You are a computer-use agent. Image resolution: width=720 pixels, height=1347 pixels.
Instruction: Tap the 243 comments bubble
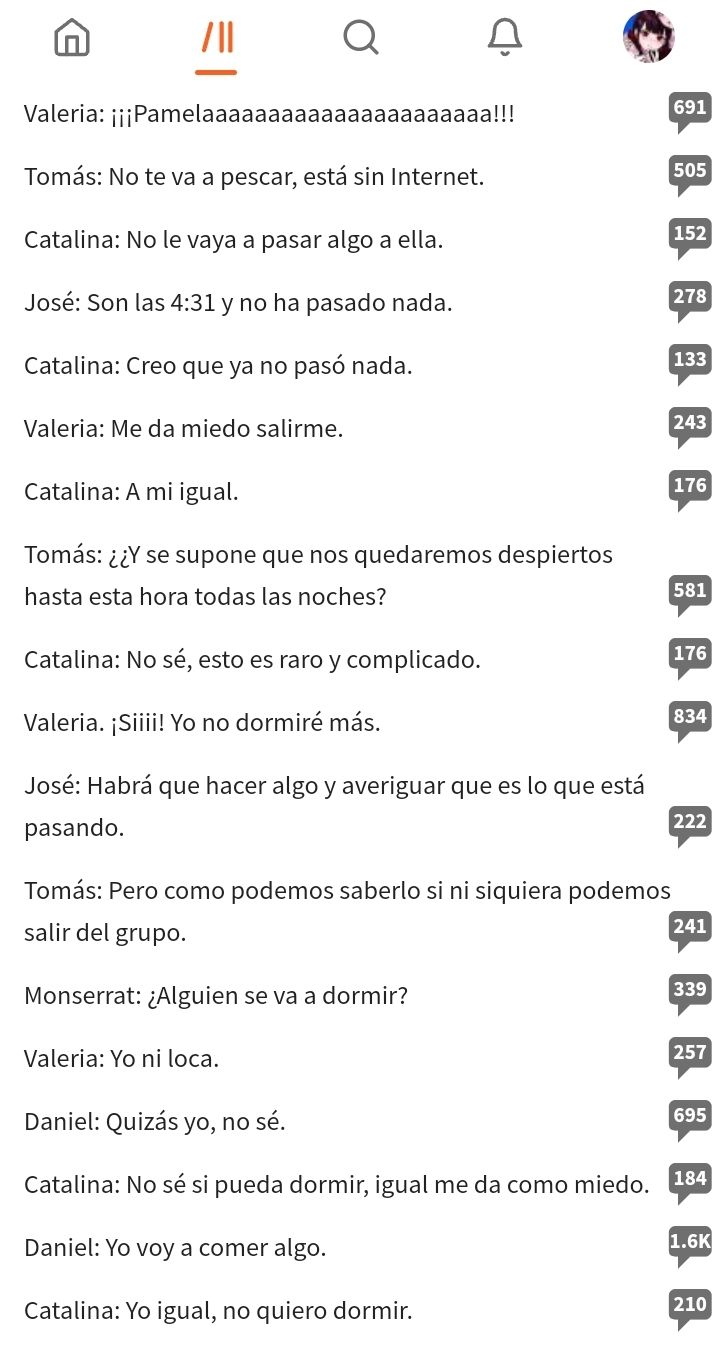(690, 428)
